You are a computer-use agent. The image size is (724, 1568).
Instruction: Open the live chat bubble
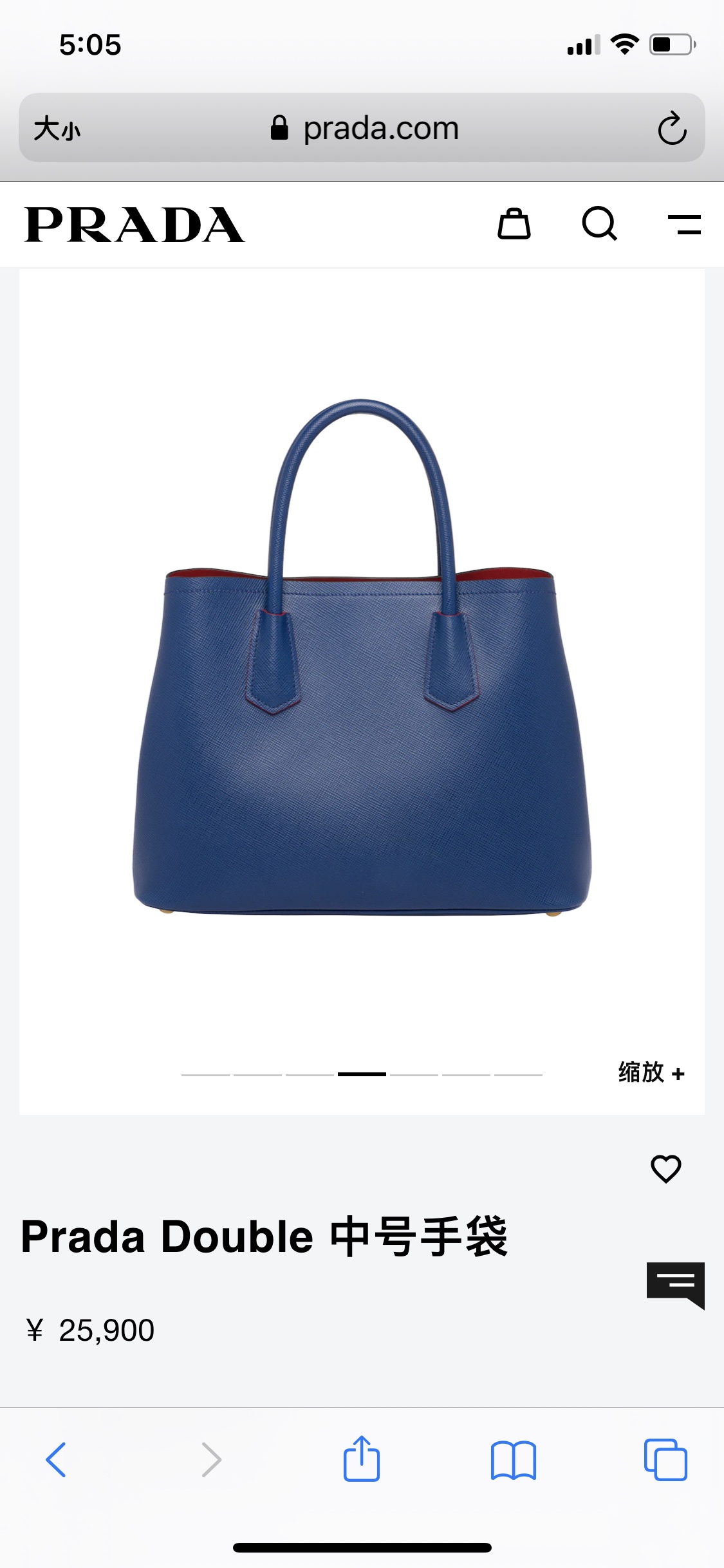676,1285
